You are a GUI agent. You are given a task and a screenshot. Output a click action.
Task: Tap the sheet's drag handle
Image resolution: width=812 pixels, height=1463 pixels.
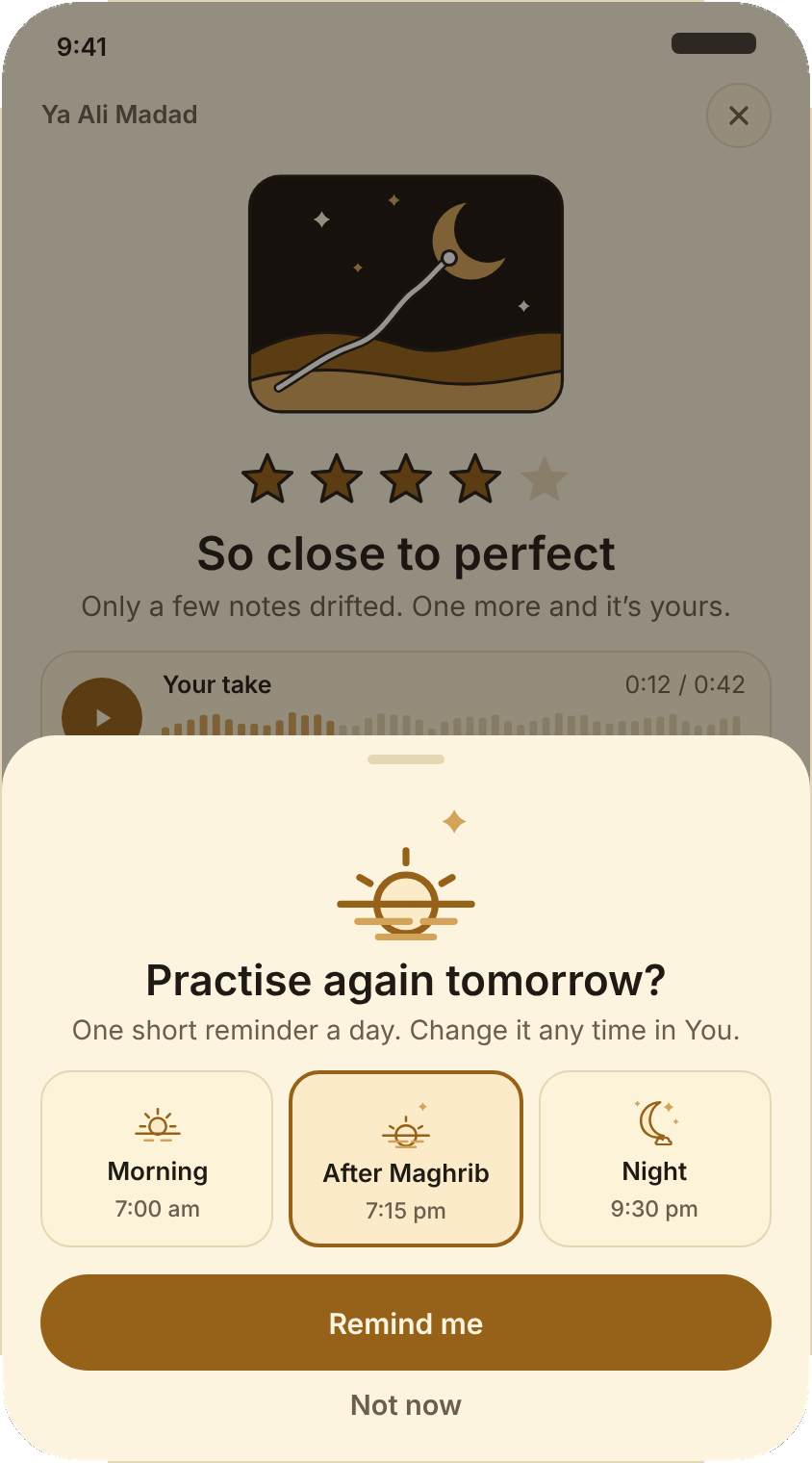(406, 759)
